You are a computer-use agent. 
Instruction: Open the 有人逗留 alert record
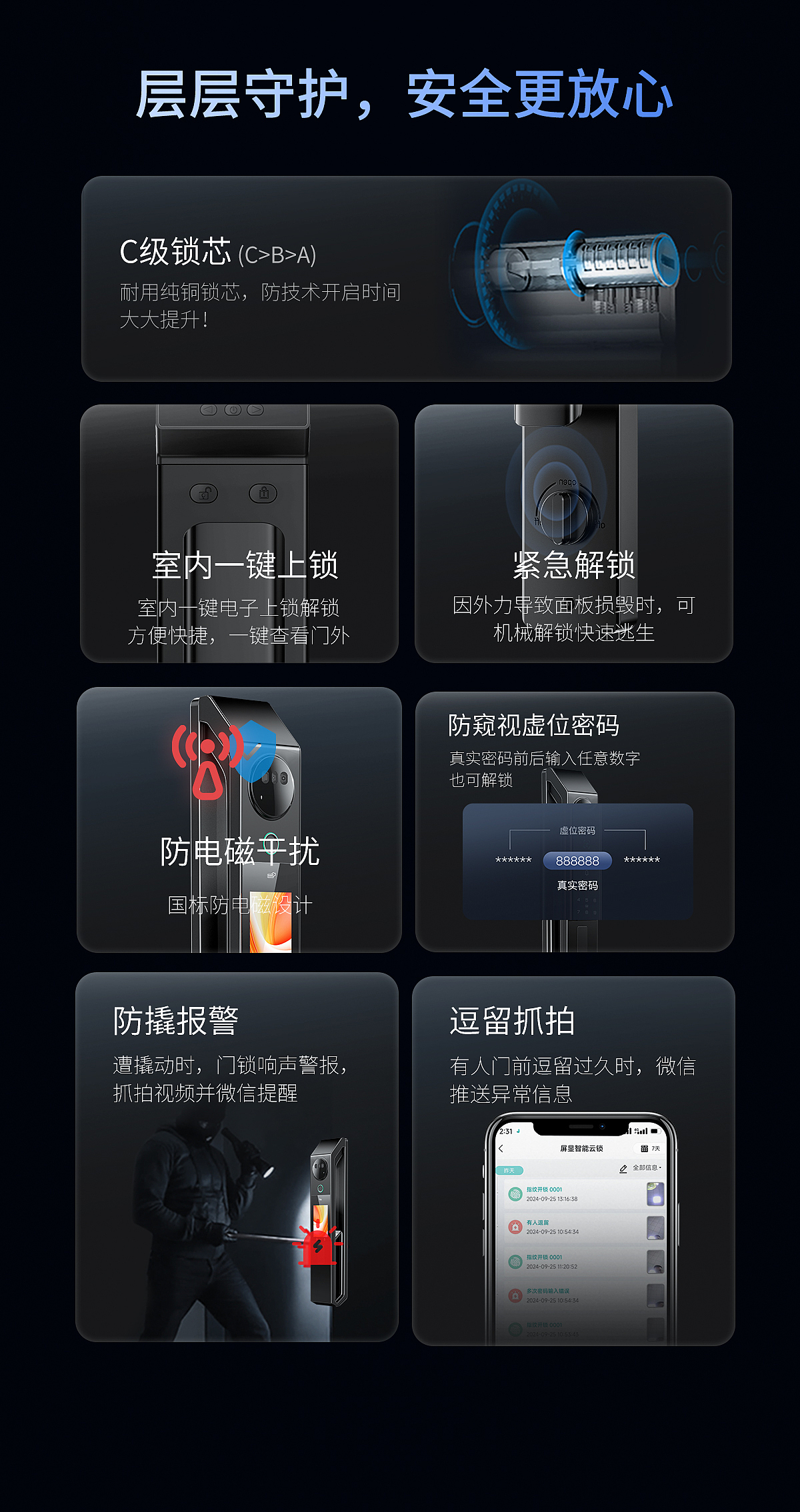click(538, 1223)
